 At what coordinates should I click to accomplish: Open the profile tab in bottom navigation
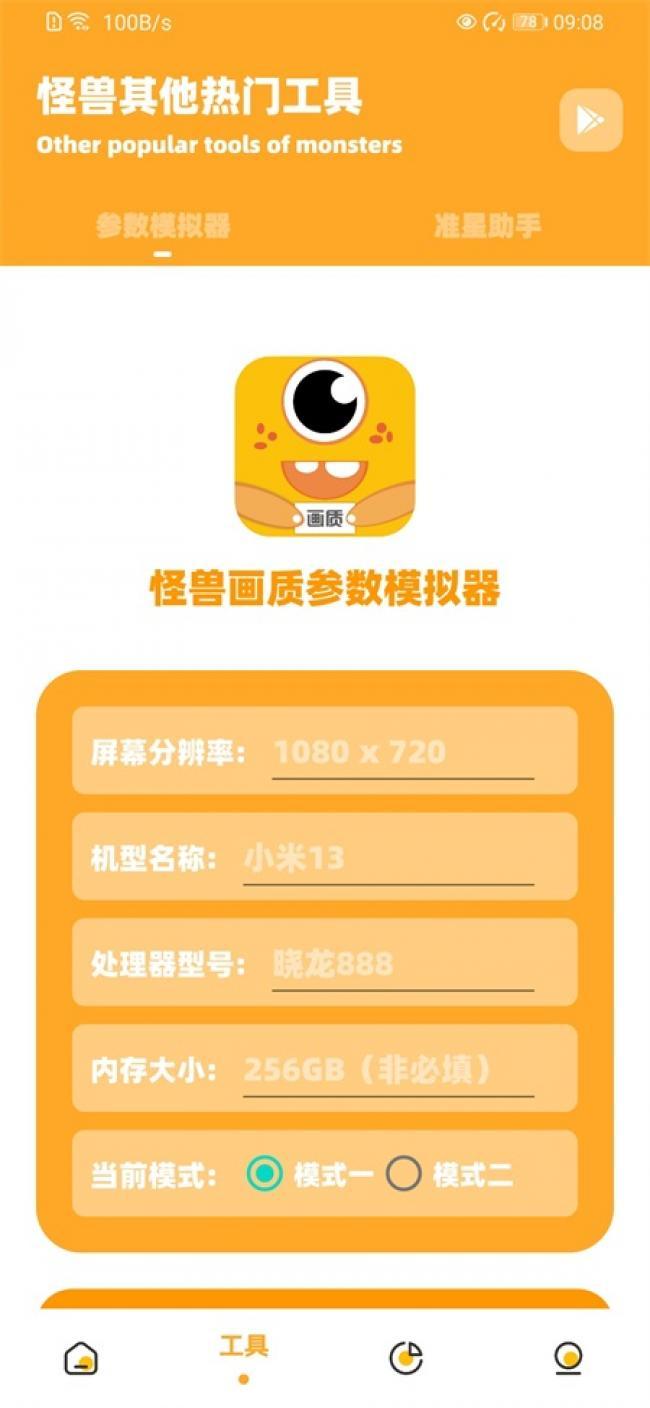(x=568, y=1358)
